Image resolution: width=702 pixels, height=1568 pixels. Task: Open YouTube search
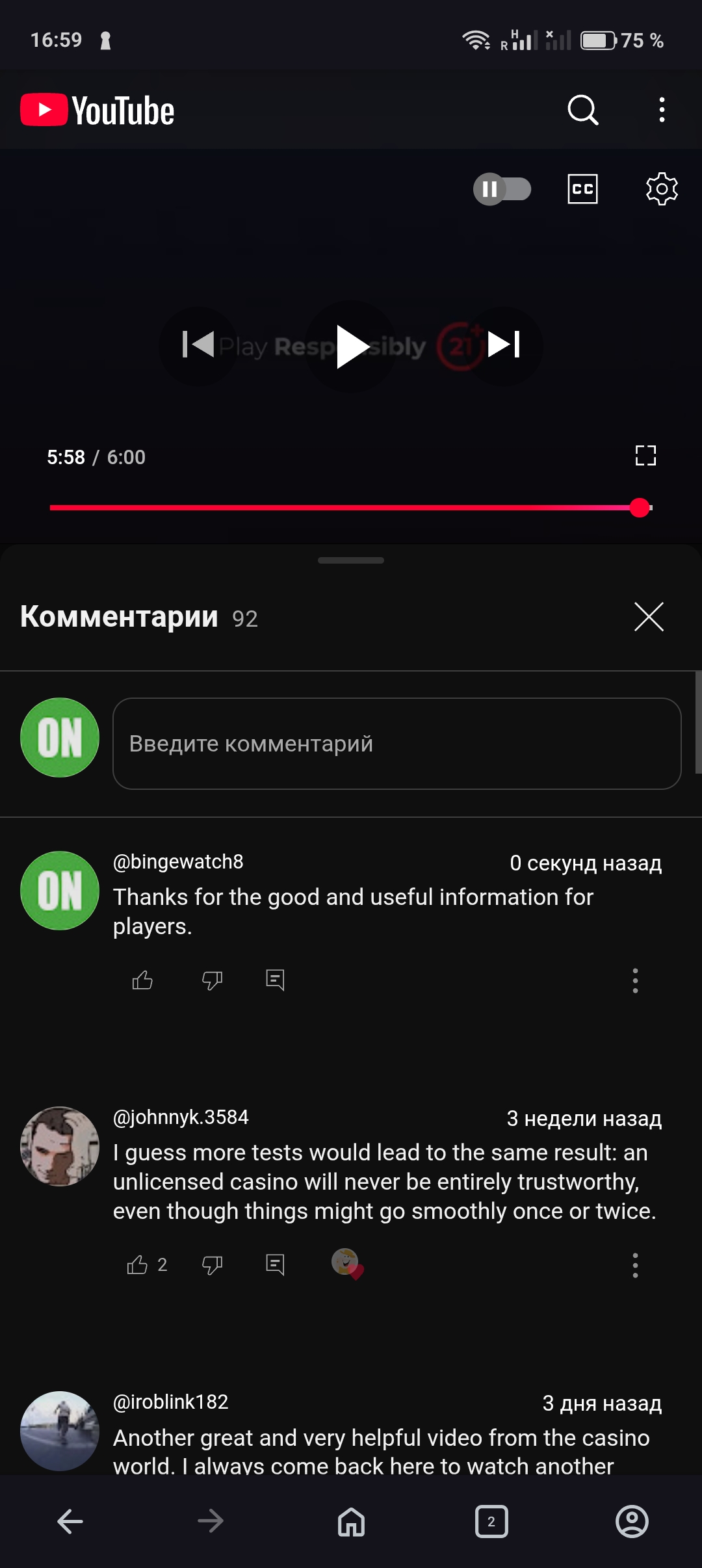click(582, 110)
